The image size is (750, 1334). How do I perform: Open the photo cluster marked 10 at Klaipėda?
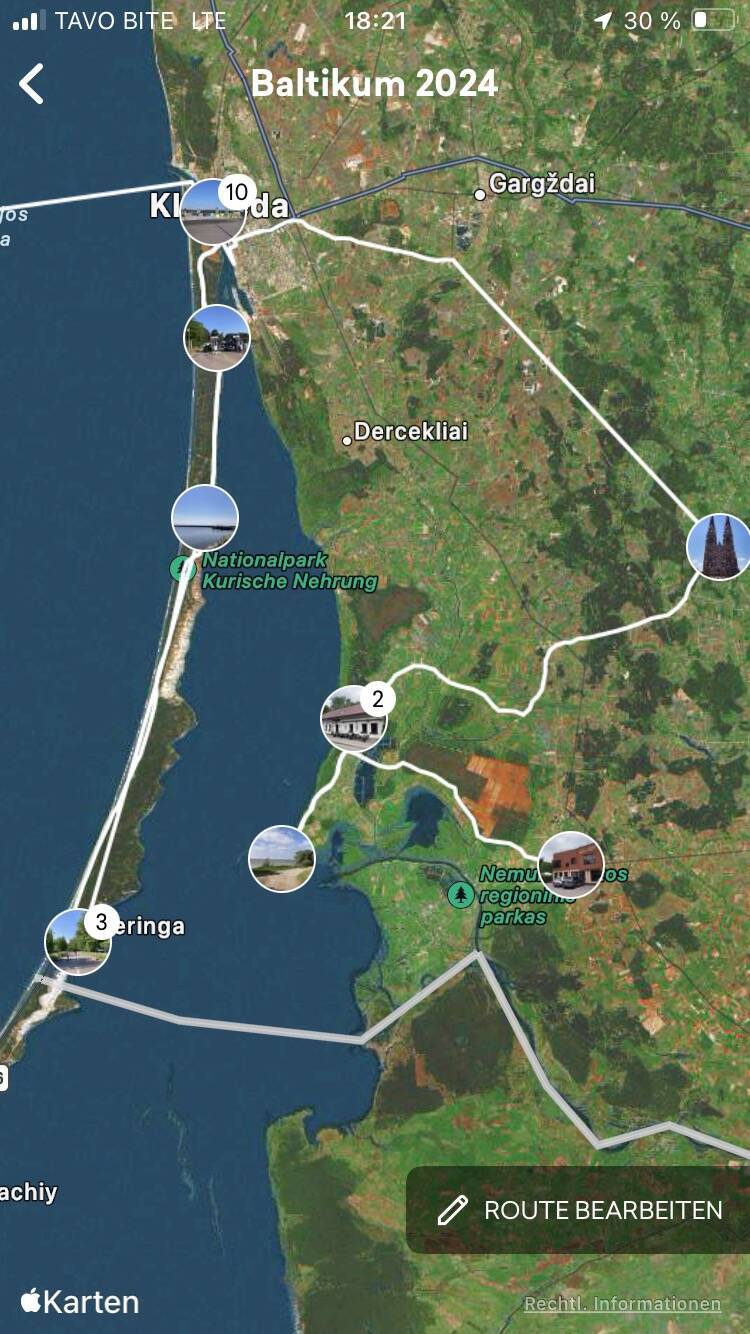(214, 211)
